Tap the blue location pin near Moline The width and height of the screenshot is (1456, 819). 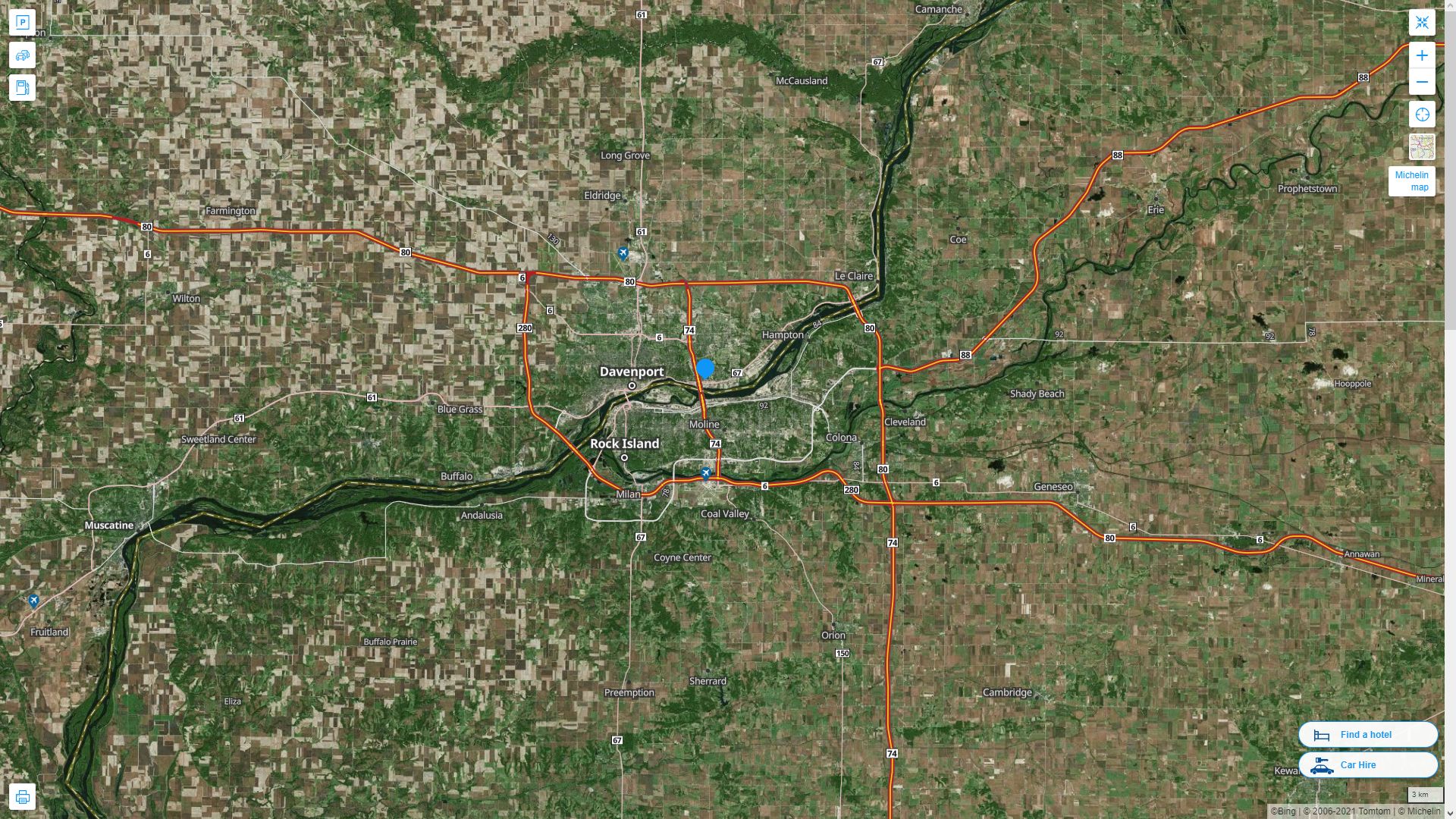point(705,369)
